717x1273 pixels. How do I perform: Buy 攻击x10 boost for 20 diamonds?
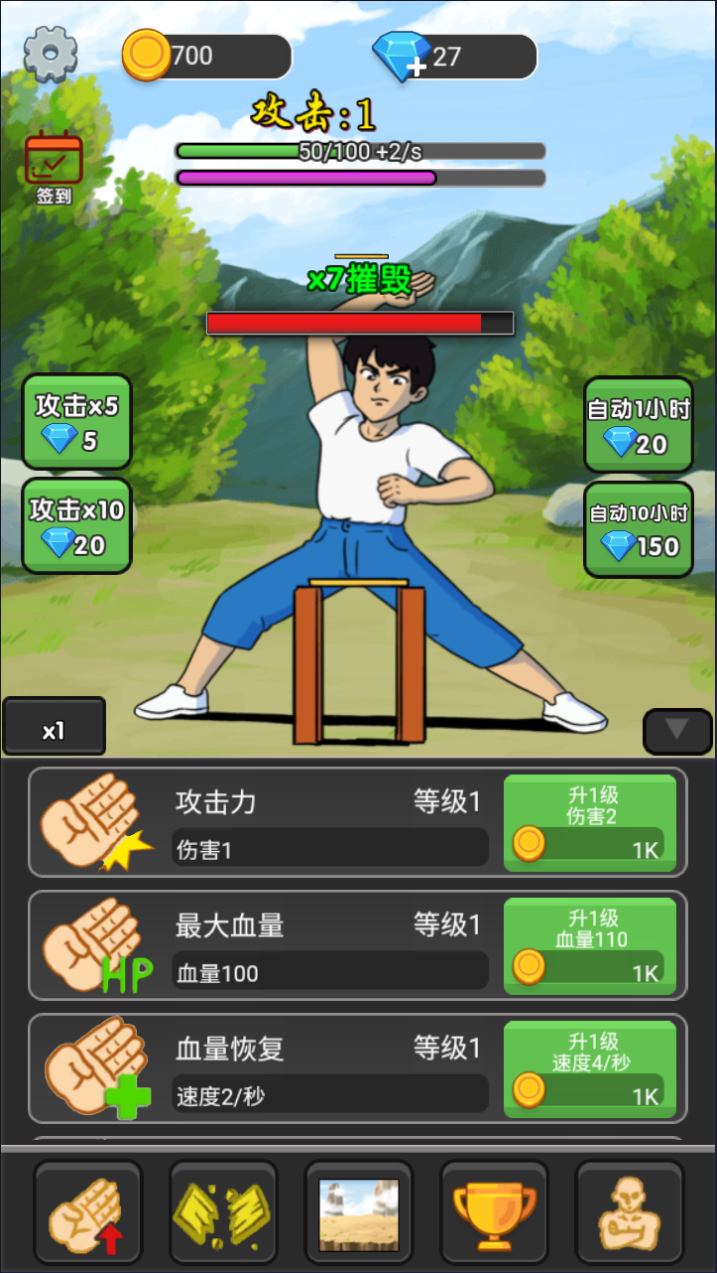(77, 526)
